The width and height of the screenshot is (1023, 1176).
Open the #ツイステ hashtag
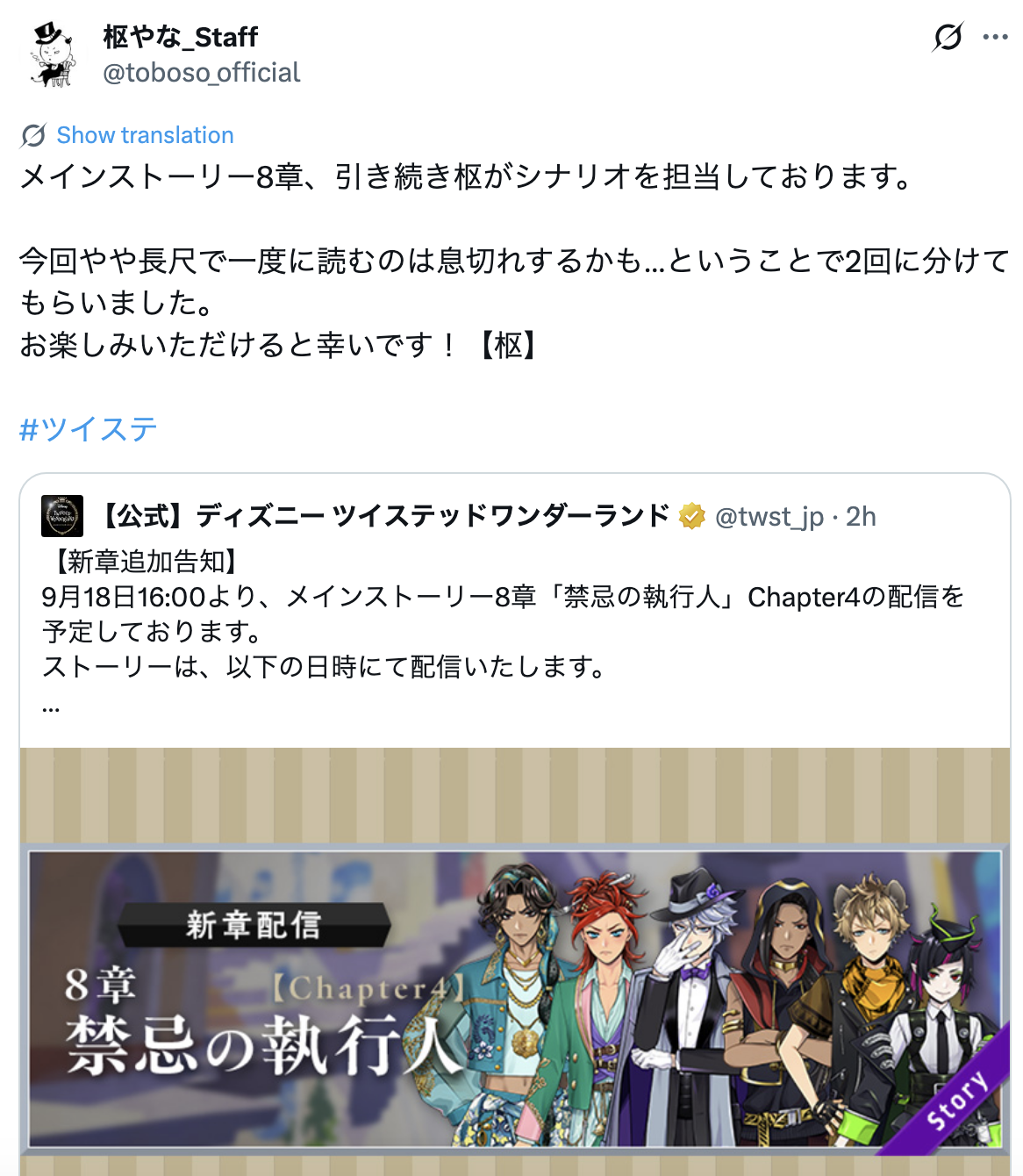[89, 429]
